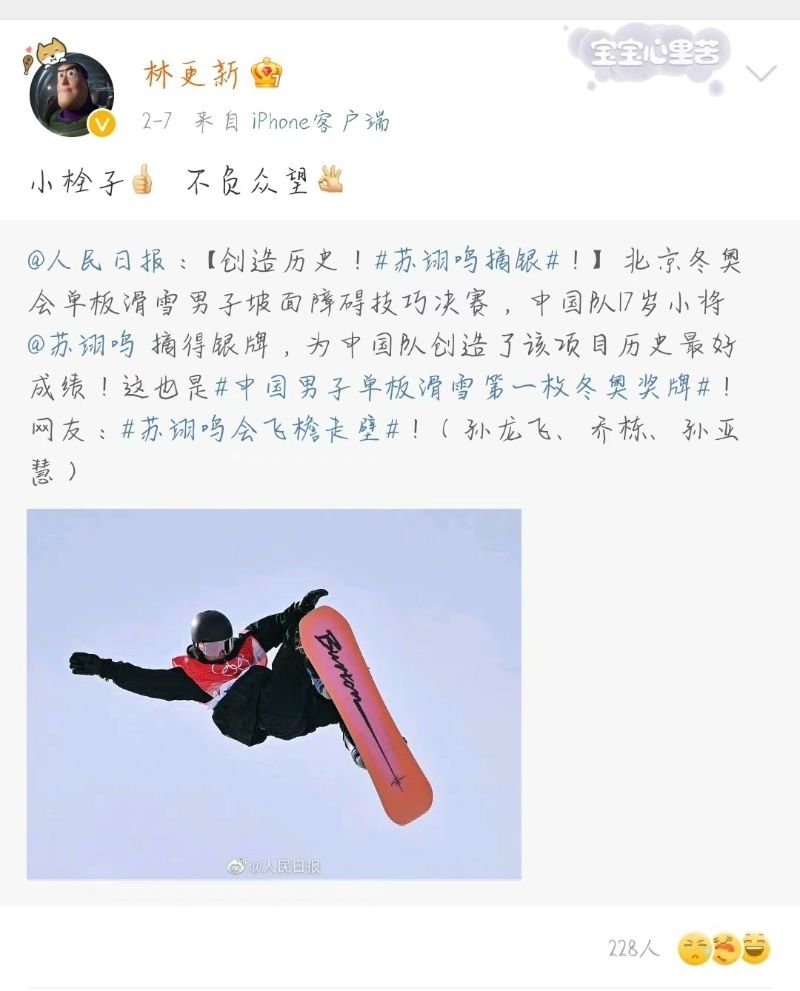800x991 pixels.
Task: Open 林更新's profile avatar
Action: 72,94
